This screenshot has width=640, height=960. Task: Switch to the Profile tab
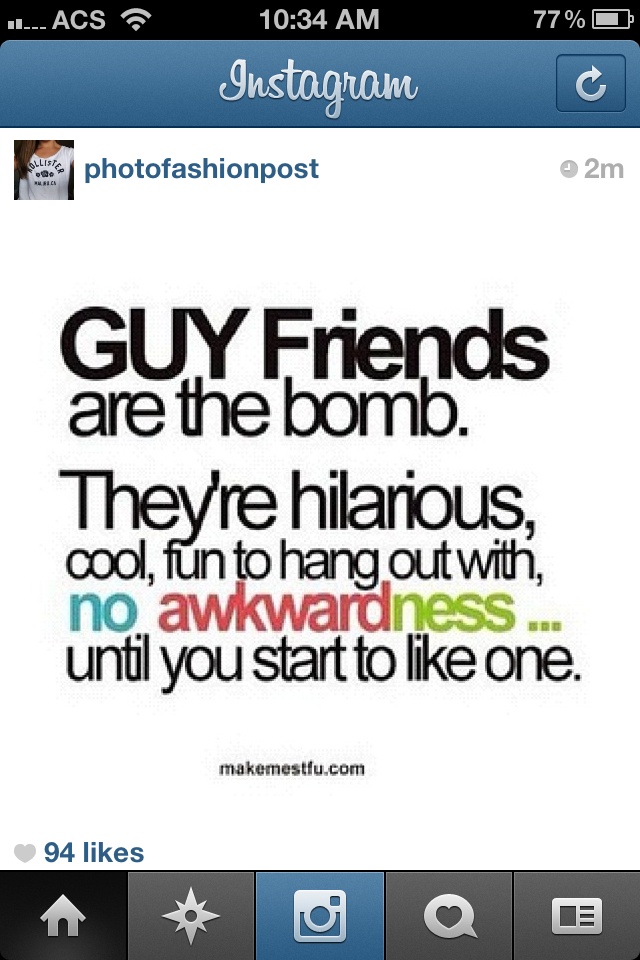(576, 916)
